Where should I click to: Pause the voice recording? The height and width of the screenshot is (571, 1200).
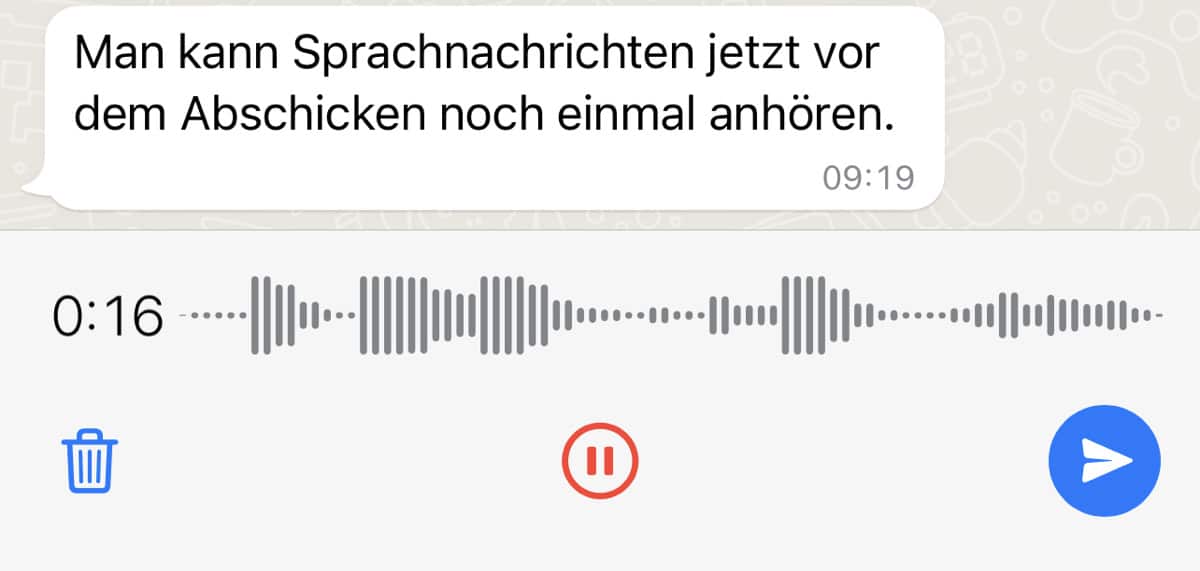point(599,461)
